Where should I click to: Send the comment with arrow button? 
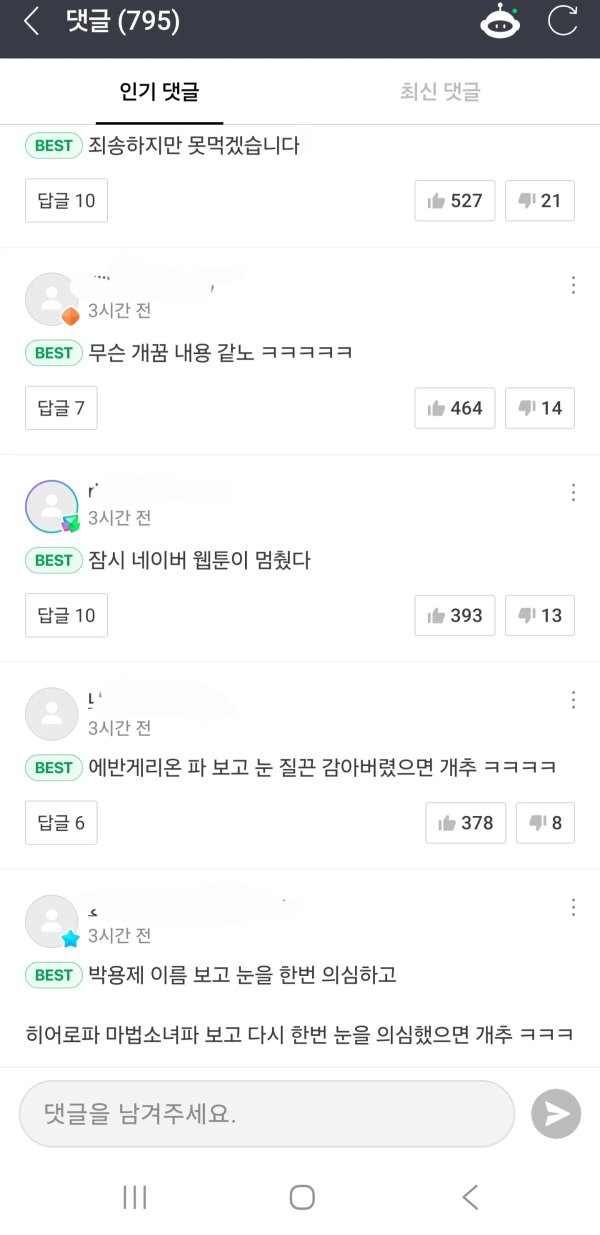coord(556,1113)
